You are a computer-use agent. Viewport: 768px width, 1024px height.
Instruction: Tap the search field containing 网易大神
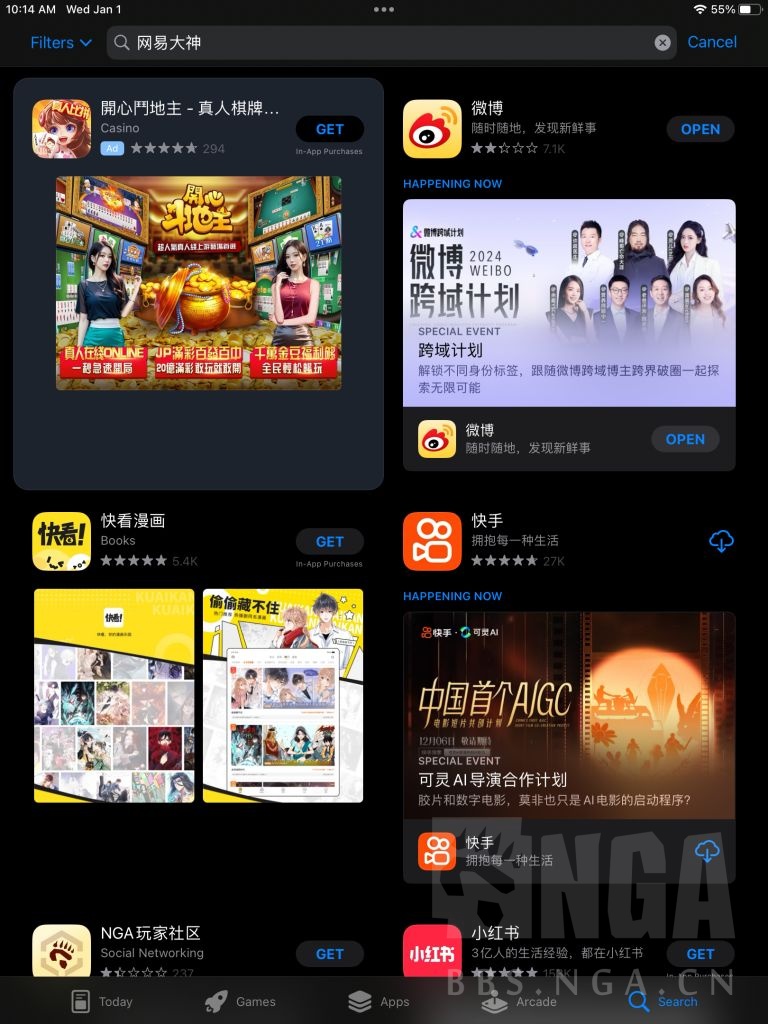point(380,42)
